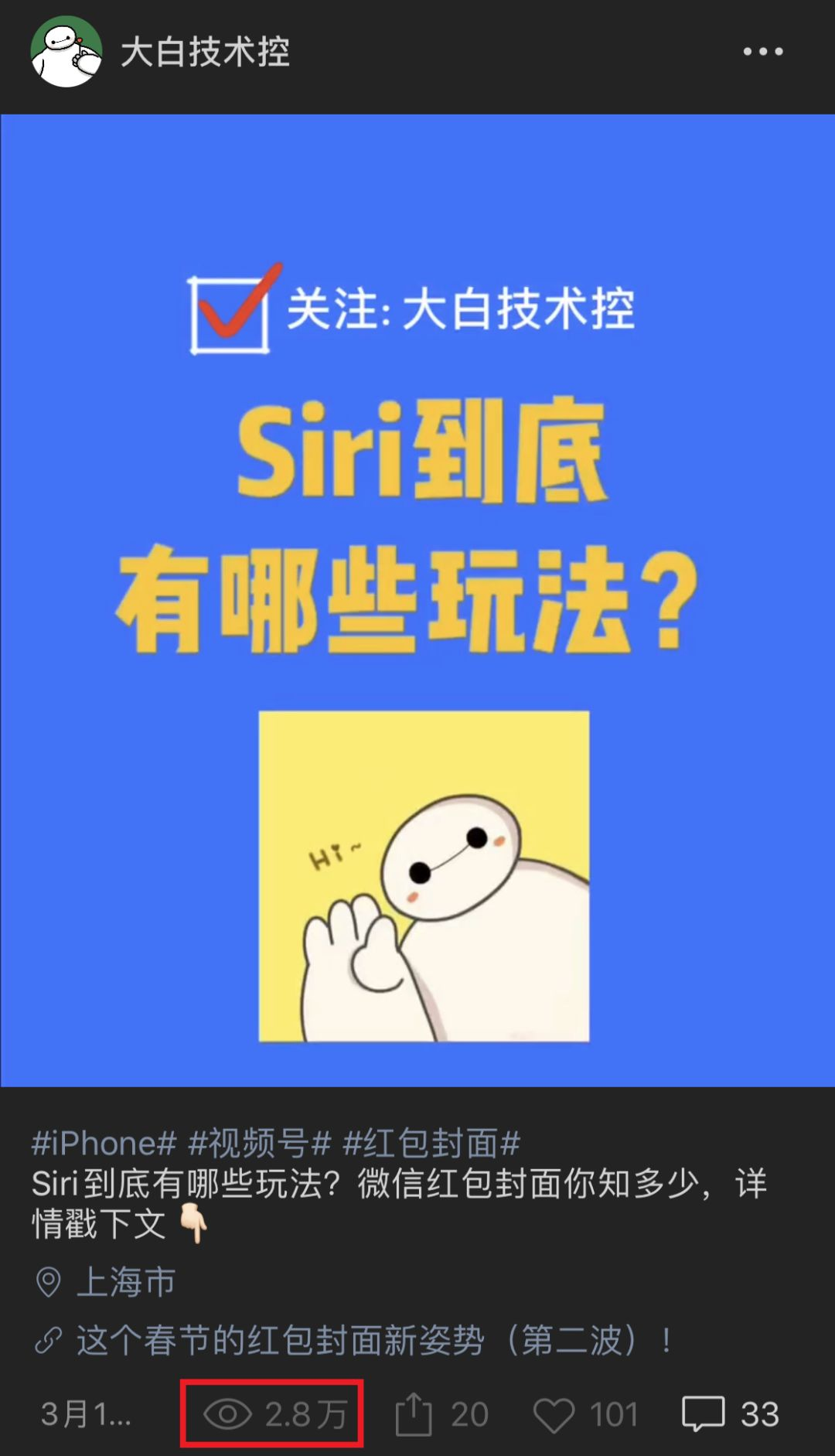Open the #iPhone# hashtag
Image resolution: width=835 pixels, height=1456 pixels.
point(104,1144)
